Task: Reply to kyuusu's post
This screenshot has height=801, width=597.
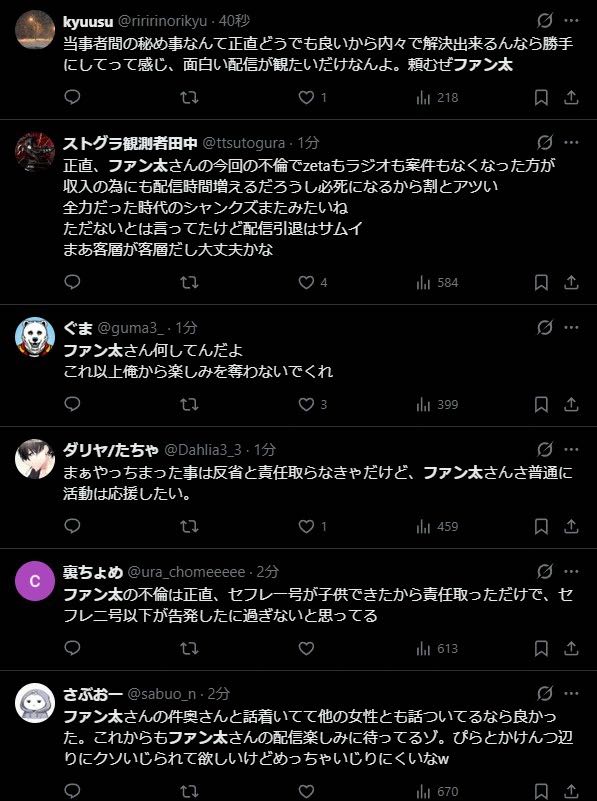Action: click(72, 97)
